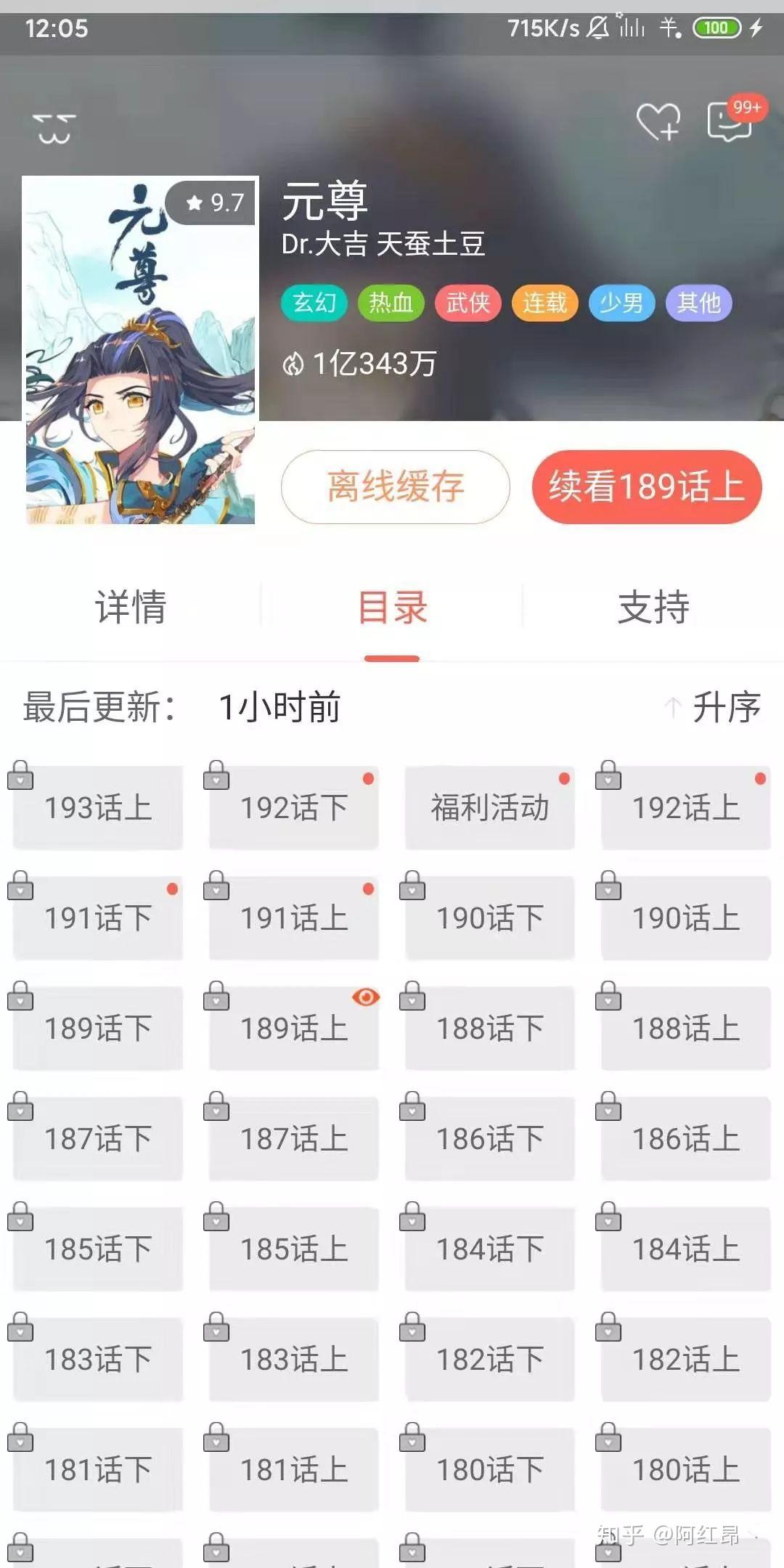
Task: Toggle the 升序 sort order
Action: (715, 707)
